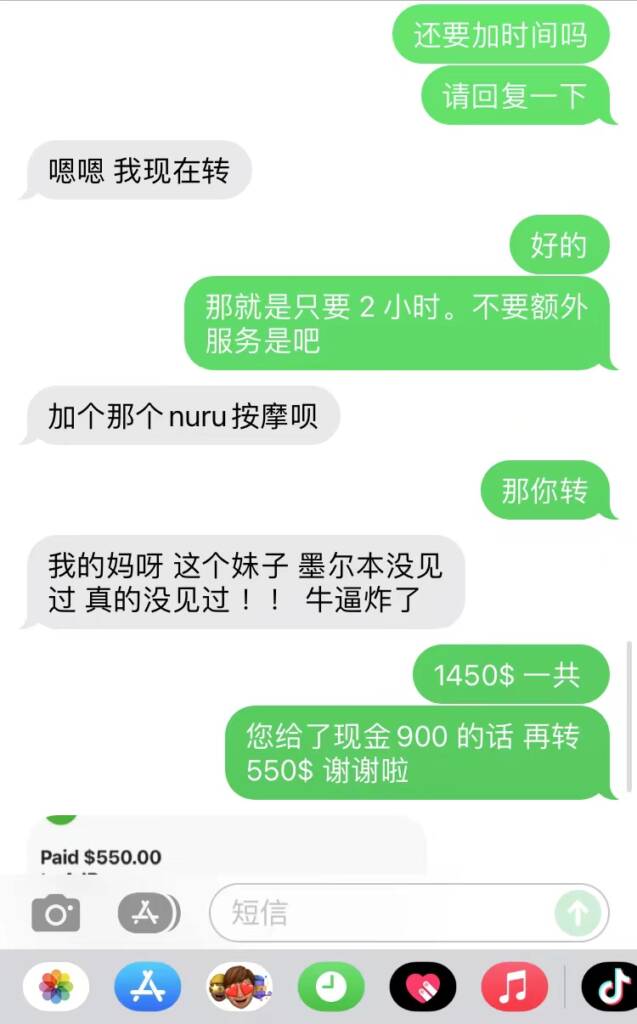The image size is (637, 1024).
Task: Open the Memoji stickers app
Action: click(239, 988)
